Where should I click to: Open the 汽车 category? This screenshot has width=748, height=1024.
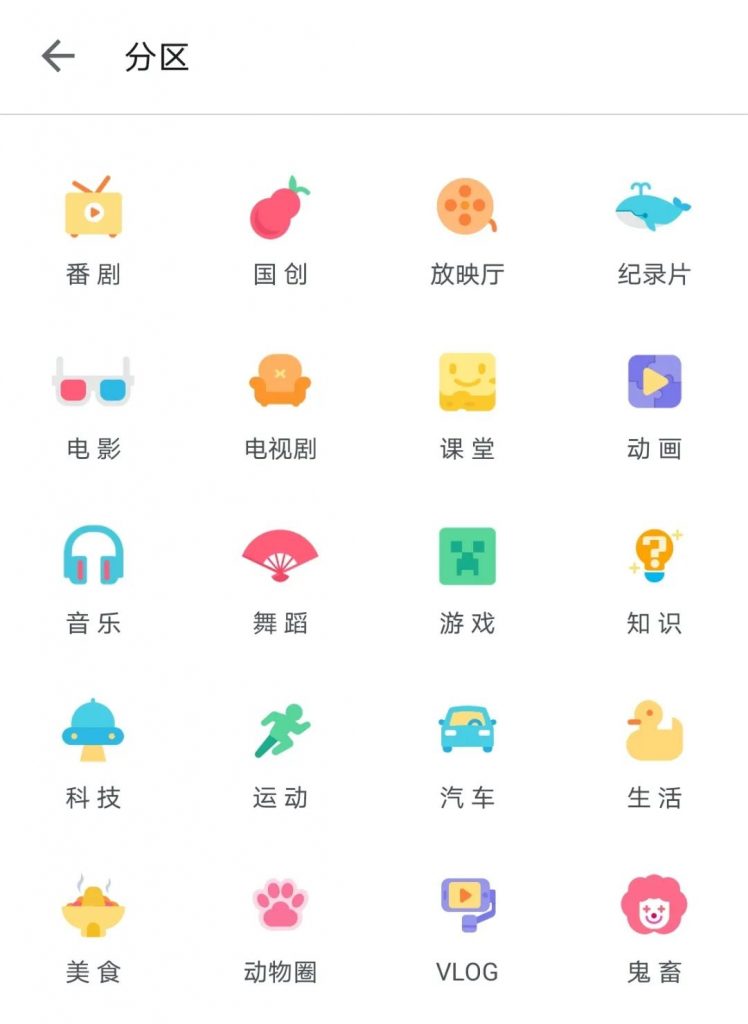click(467, 730)
